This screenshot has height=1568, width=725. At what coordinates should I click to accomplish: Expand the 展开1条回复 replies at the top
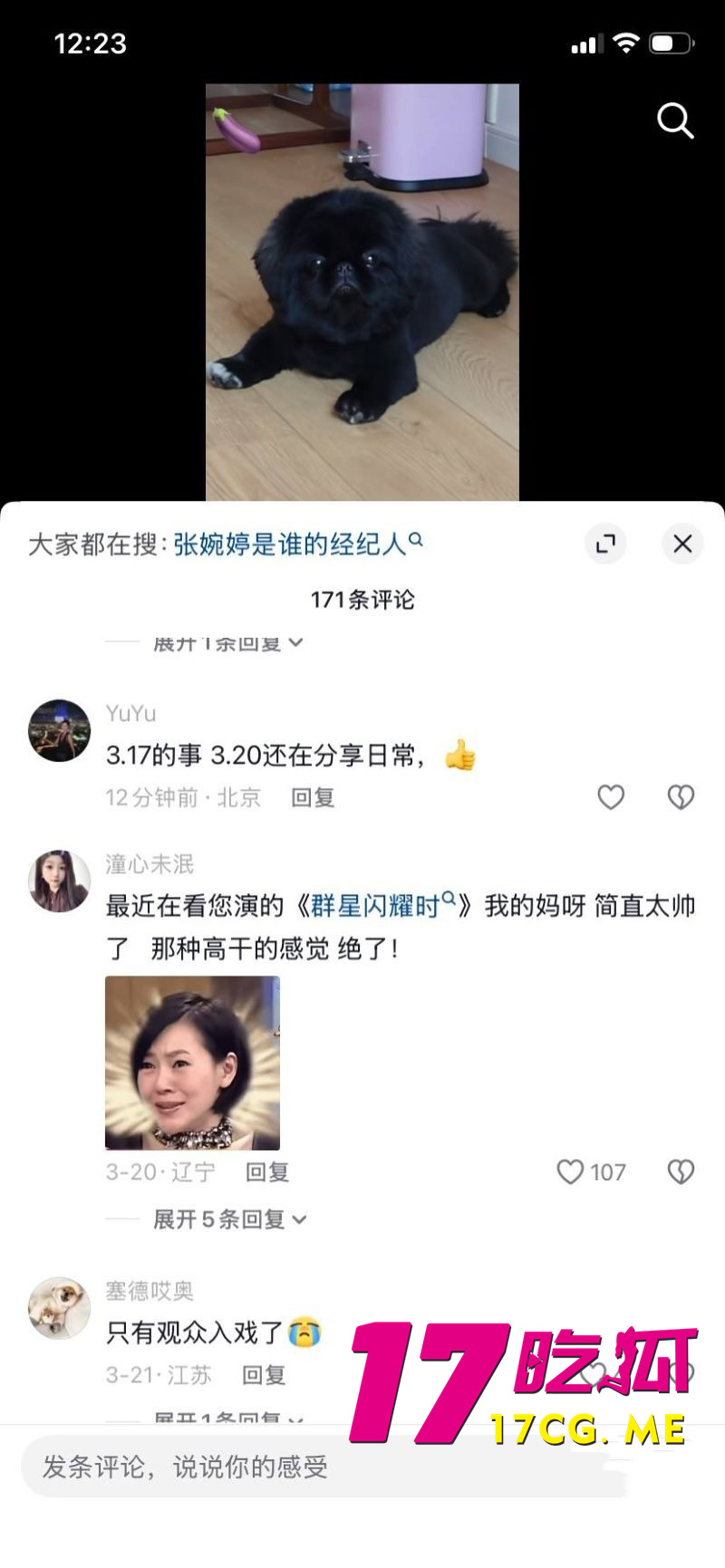click(227, 641)
